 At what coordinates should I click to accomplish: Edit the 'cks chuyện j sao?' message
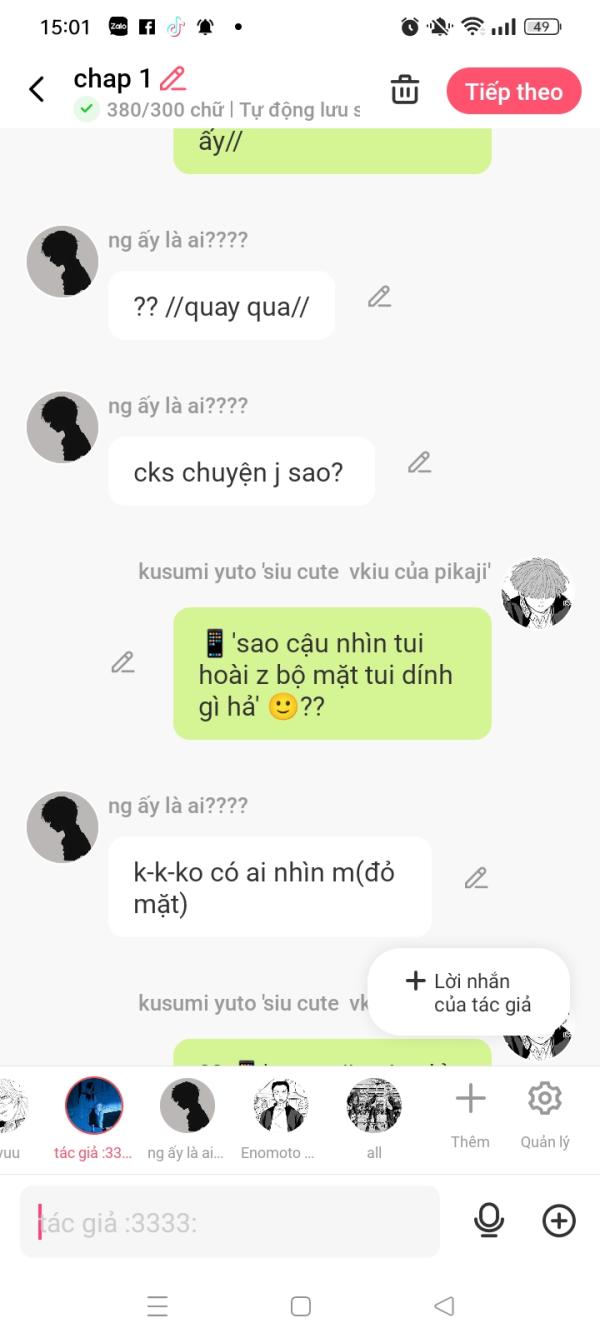419,462
